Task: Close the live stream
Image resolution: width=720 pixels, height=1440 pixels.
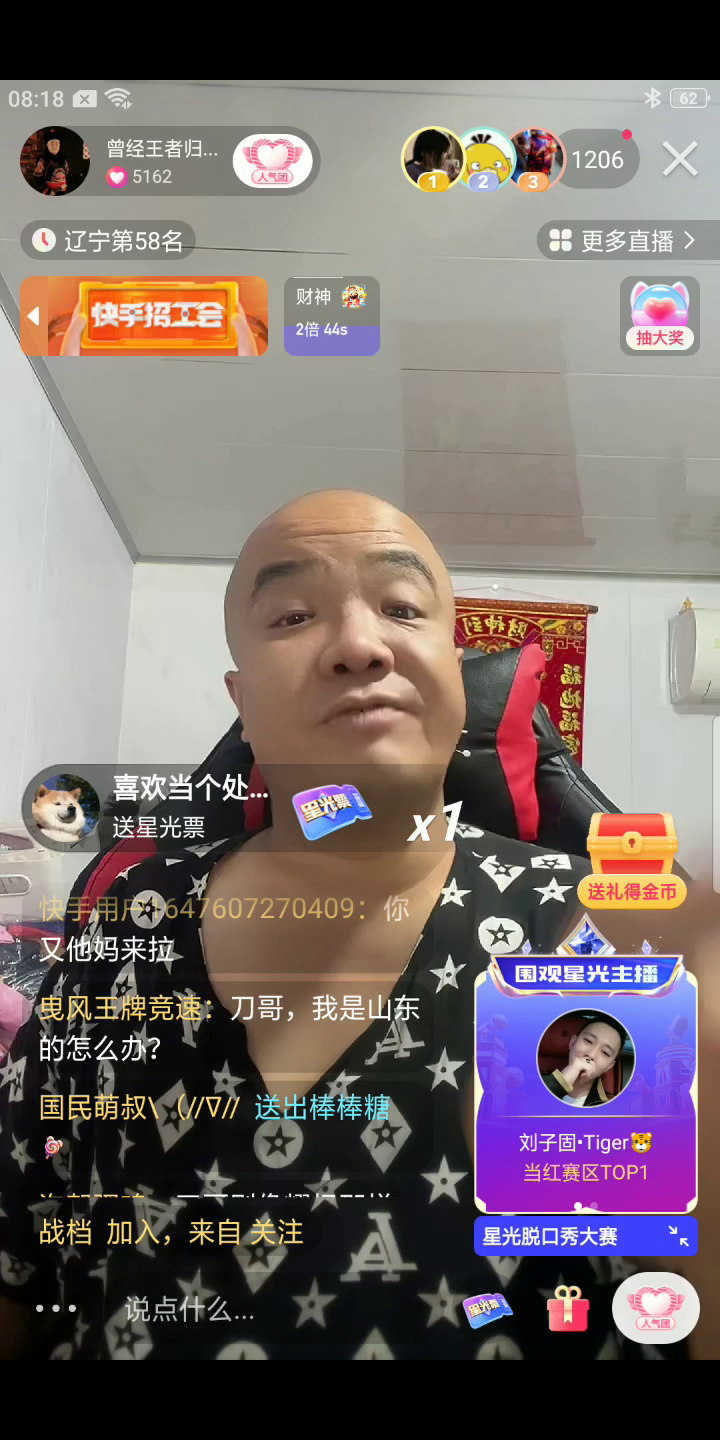Action: [680, 159]
